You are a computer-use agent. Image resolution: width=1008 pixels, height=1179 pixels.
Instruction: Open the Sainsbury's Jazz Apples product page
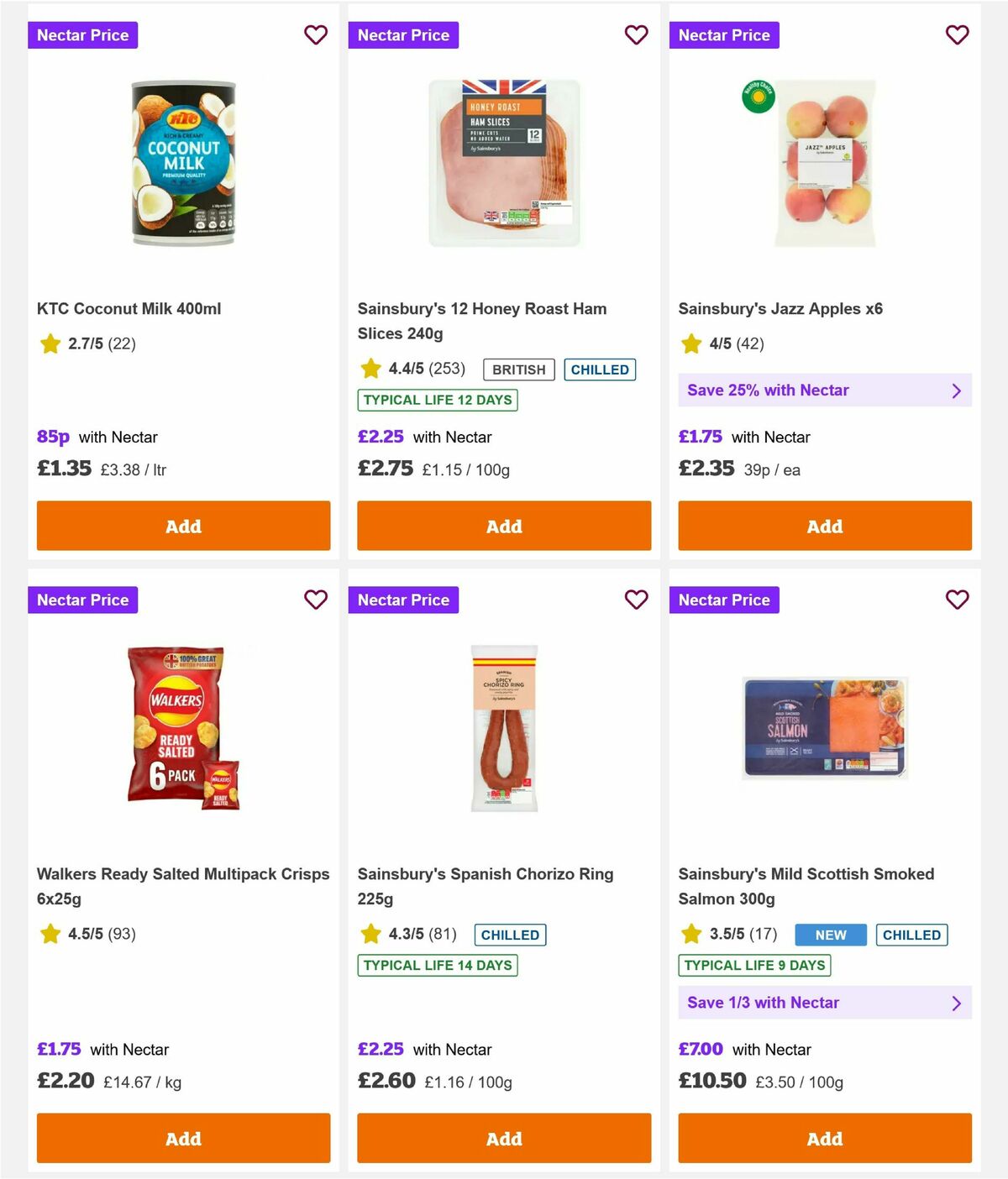click(781, 308)
